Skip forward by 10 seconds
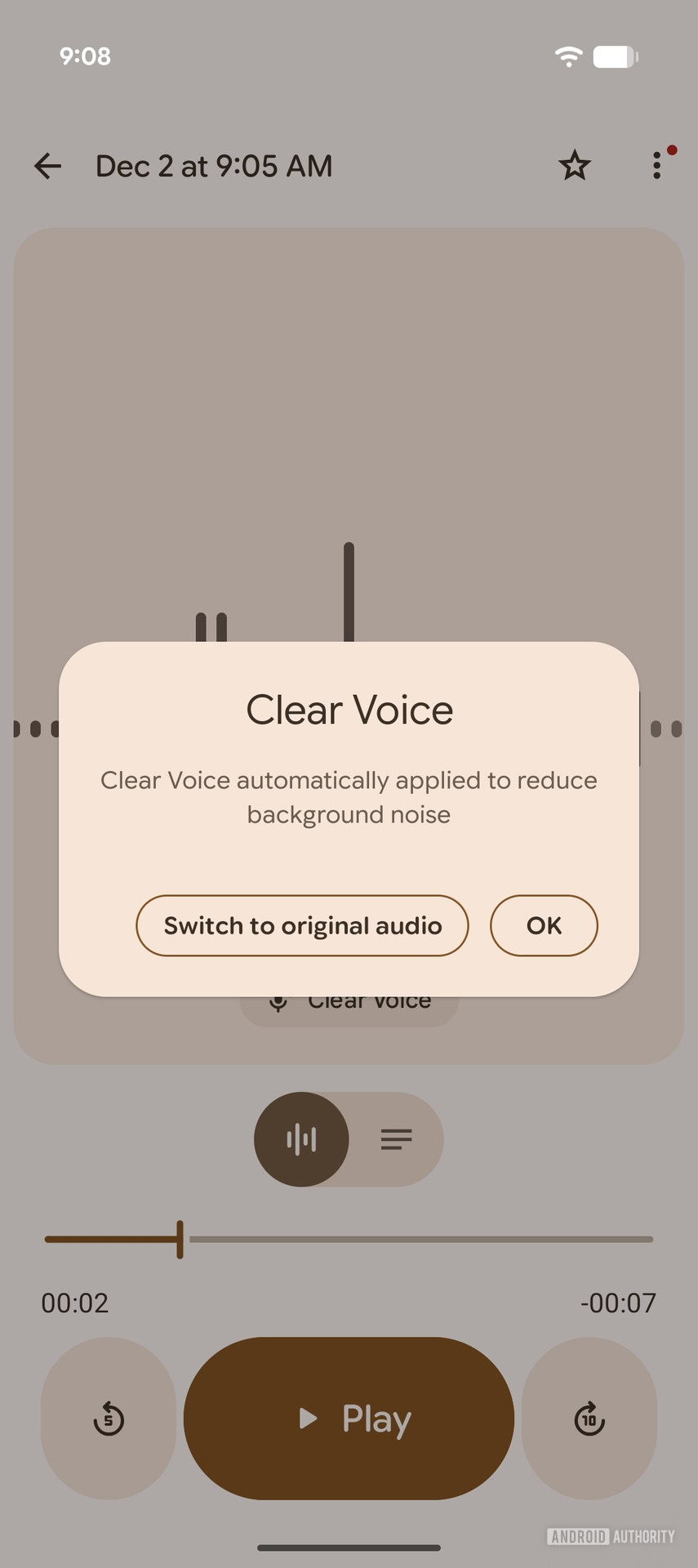This screenshot has width=698, height=1568. (x=589, y=1419)
